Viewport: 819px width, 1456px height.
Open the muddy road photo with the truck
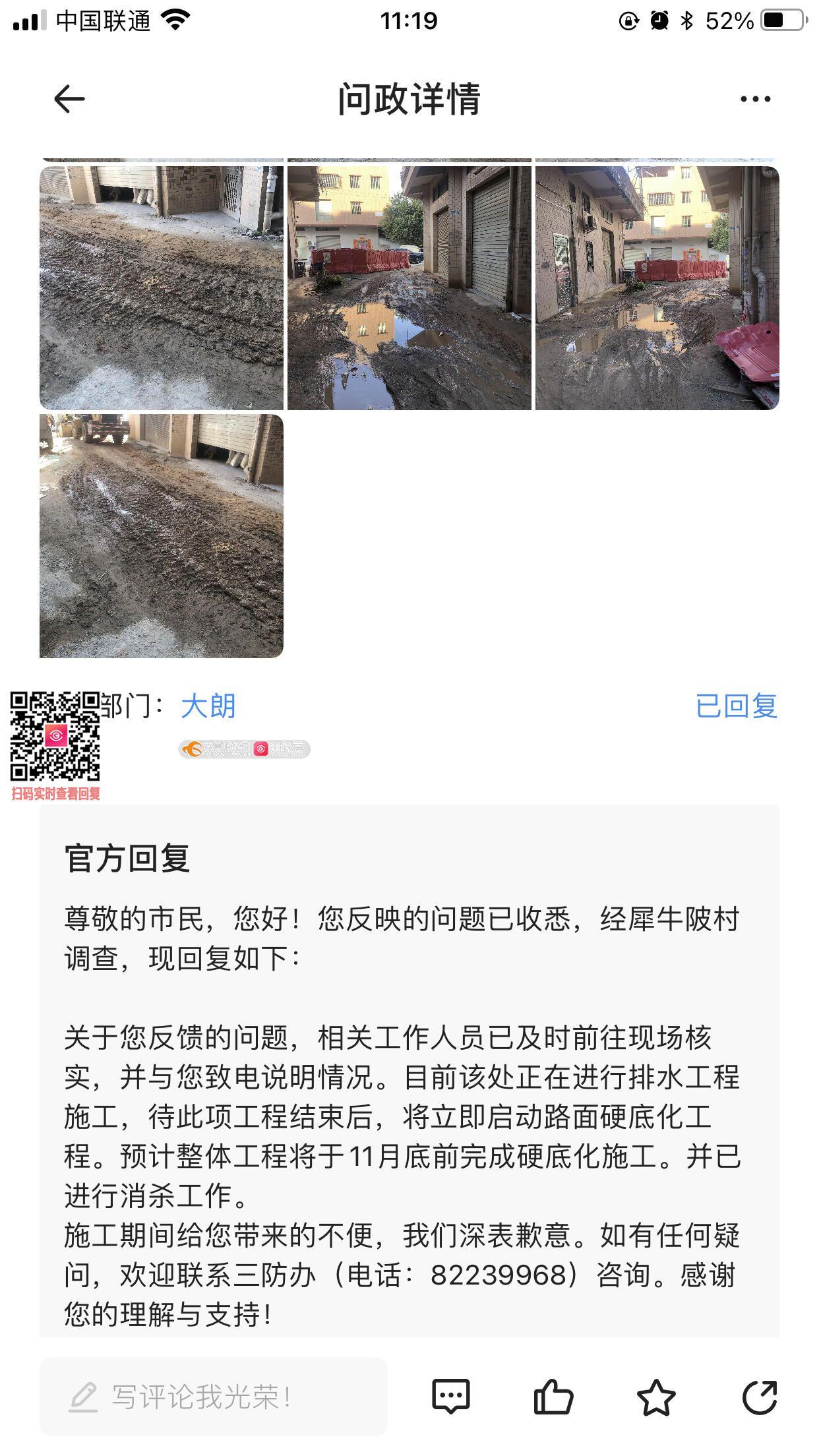tap(162, 535)
